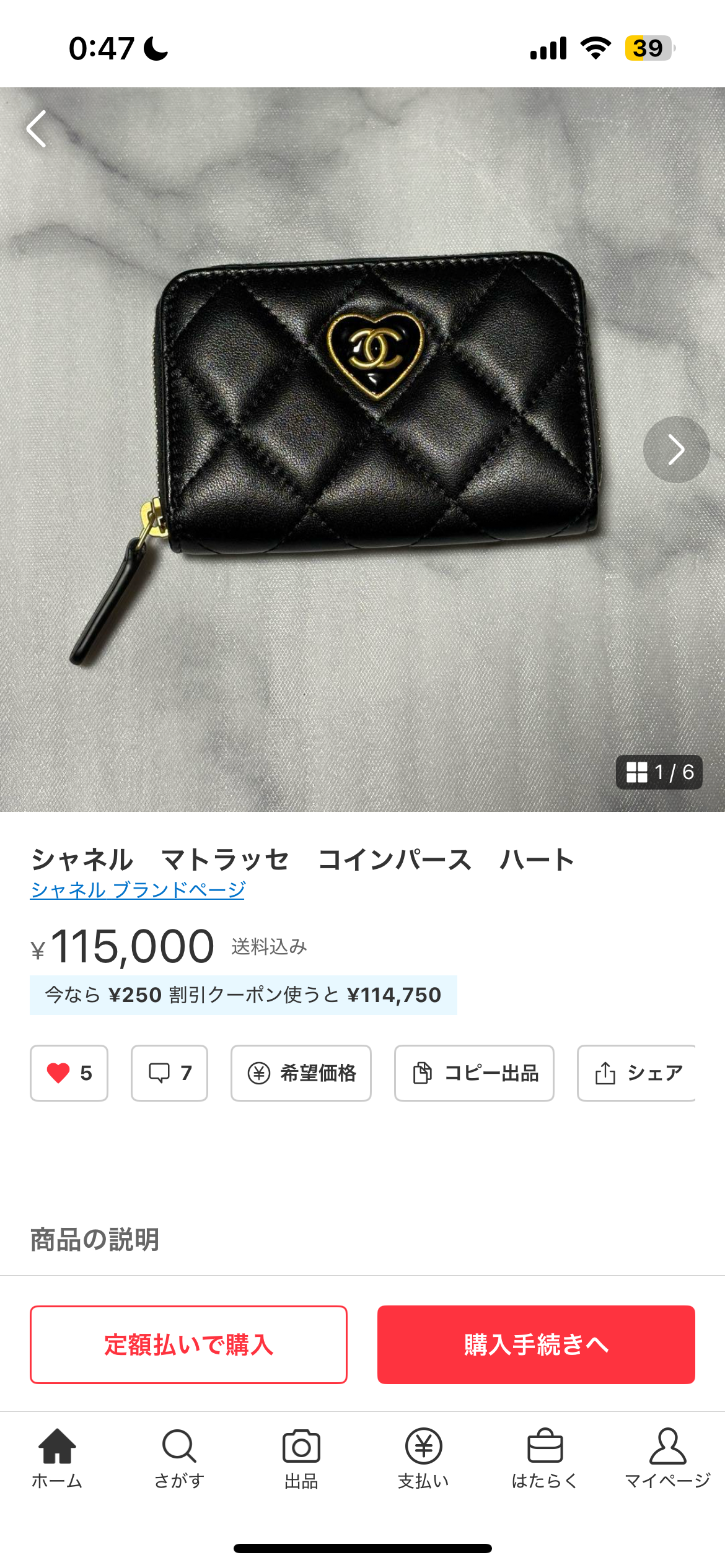Screen dimensions: 725x1568
Task: Open the シャネル ブランドページ link
Action: 138,890
